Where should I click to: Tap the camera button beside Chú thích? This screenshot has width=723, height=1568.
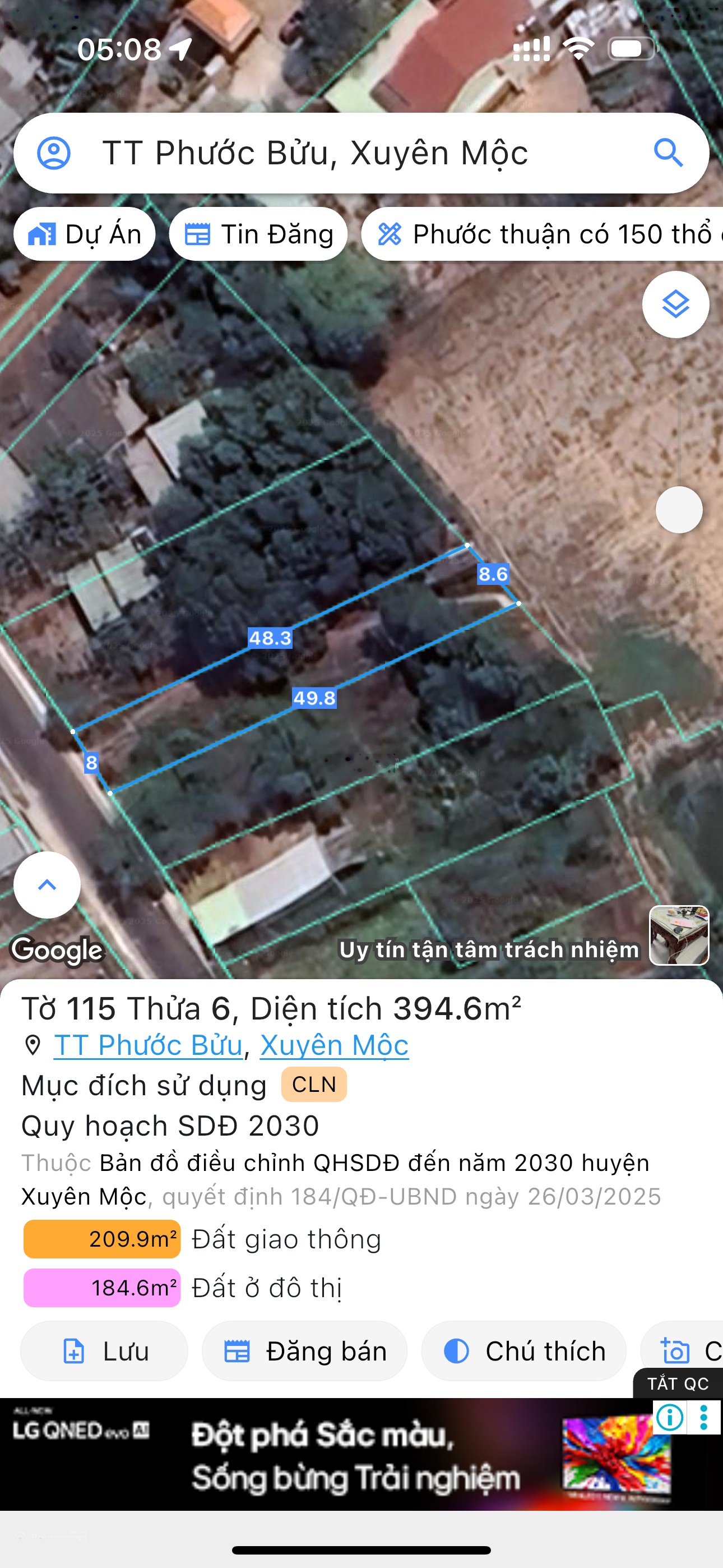[x=682, y=1352]
